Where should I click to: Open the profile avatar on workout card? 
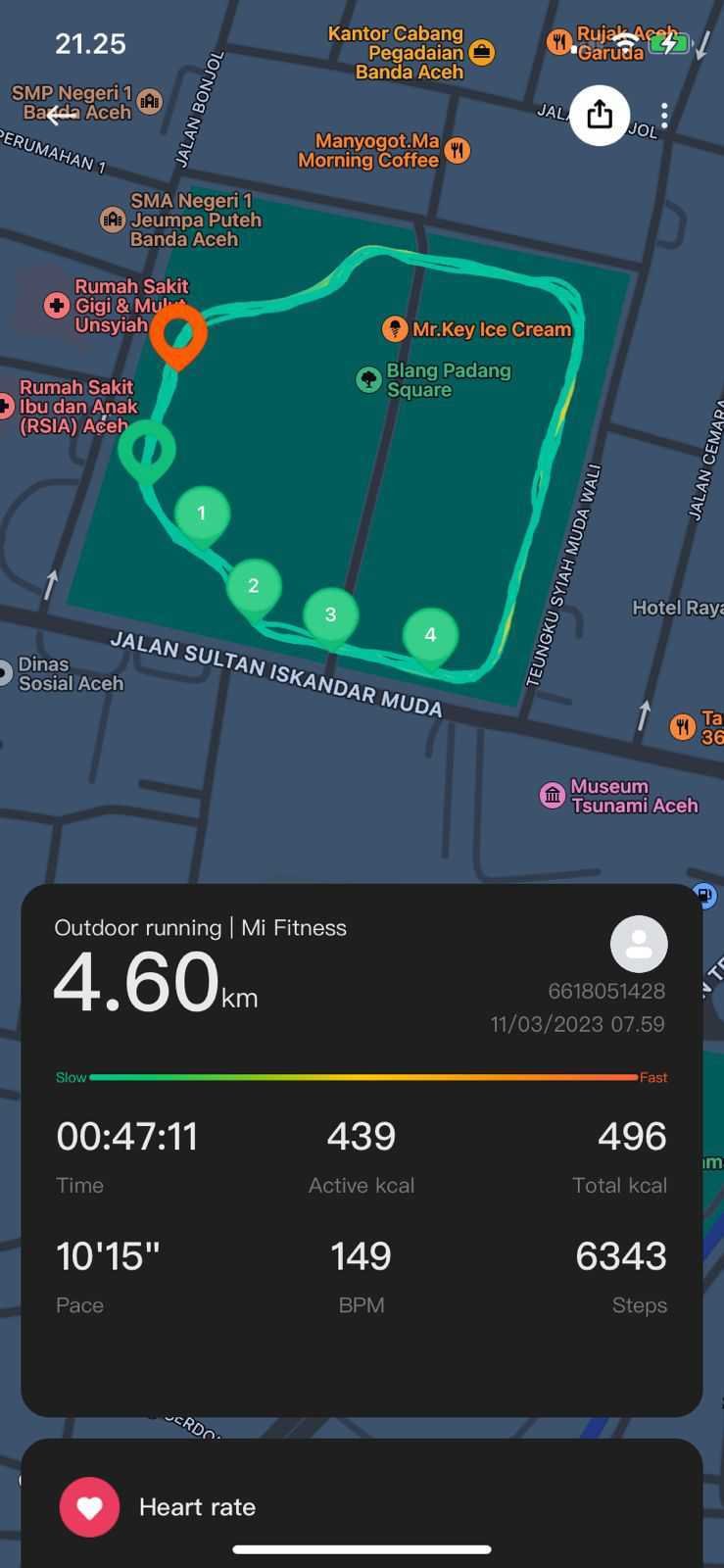pyautogui.click(x=639, y=944)
